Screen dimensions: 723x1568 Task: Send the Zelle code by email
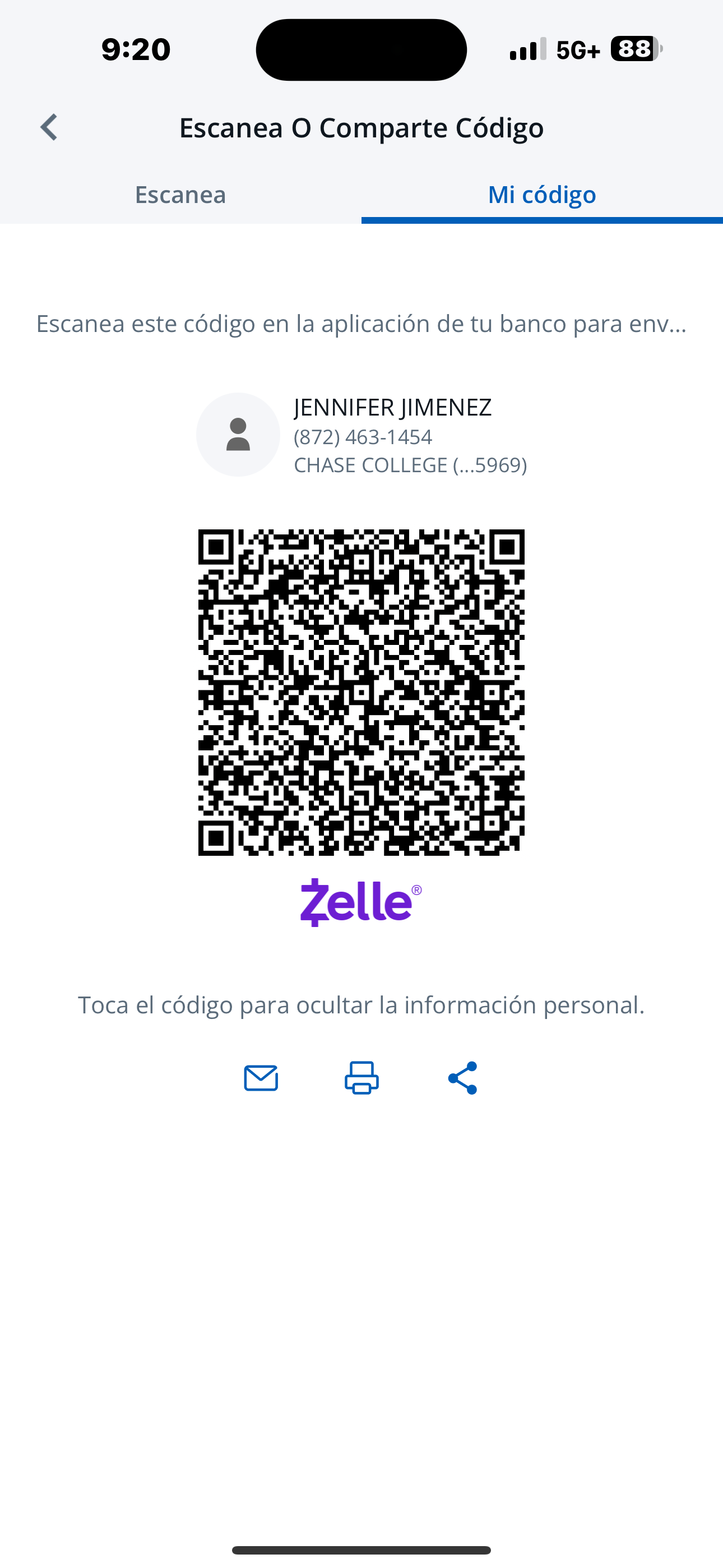coord(261,1078)
